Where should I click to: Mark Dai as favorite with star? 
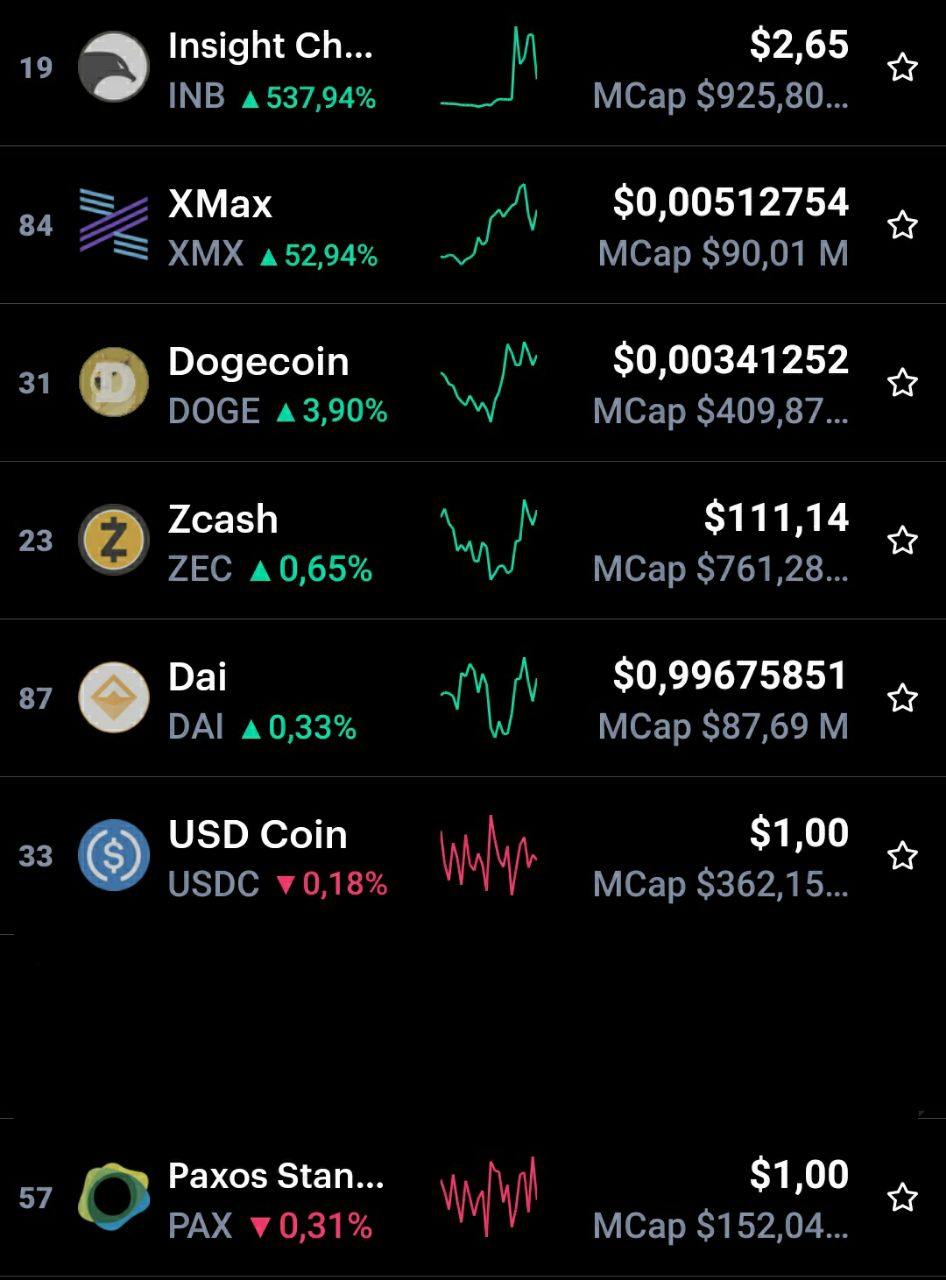pyautogui.click(x=902, y=697)
